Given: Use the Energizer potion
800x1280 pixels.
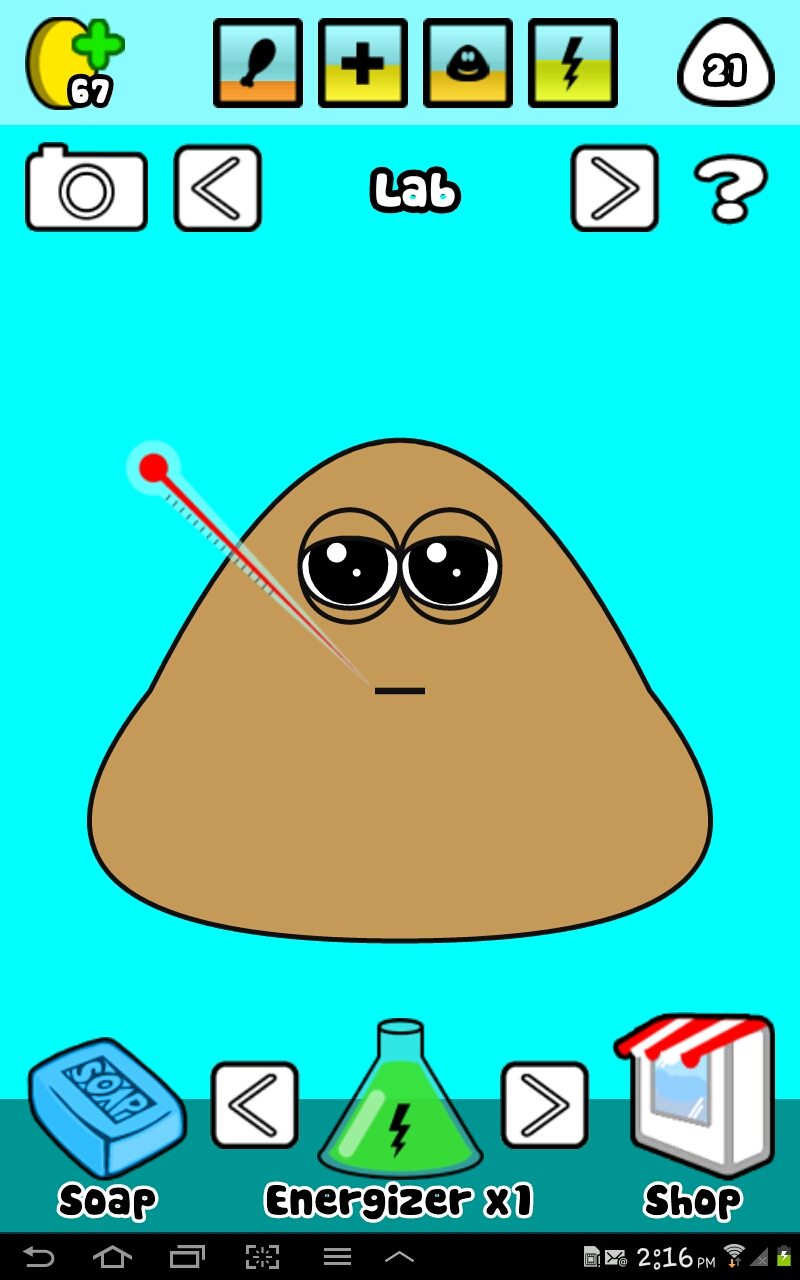Looking at the screenshot, I should pos(400,1105).
